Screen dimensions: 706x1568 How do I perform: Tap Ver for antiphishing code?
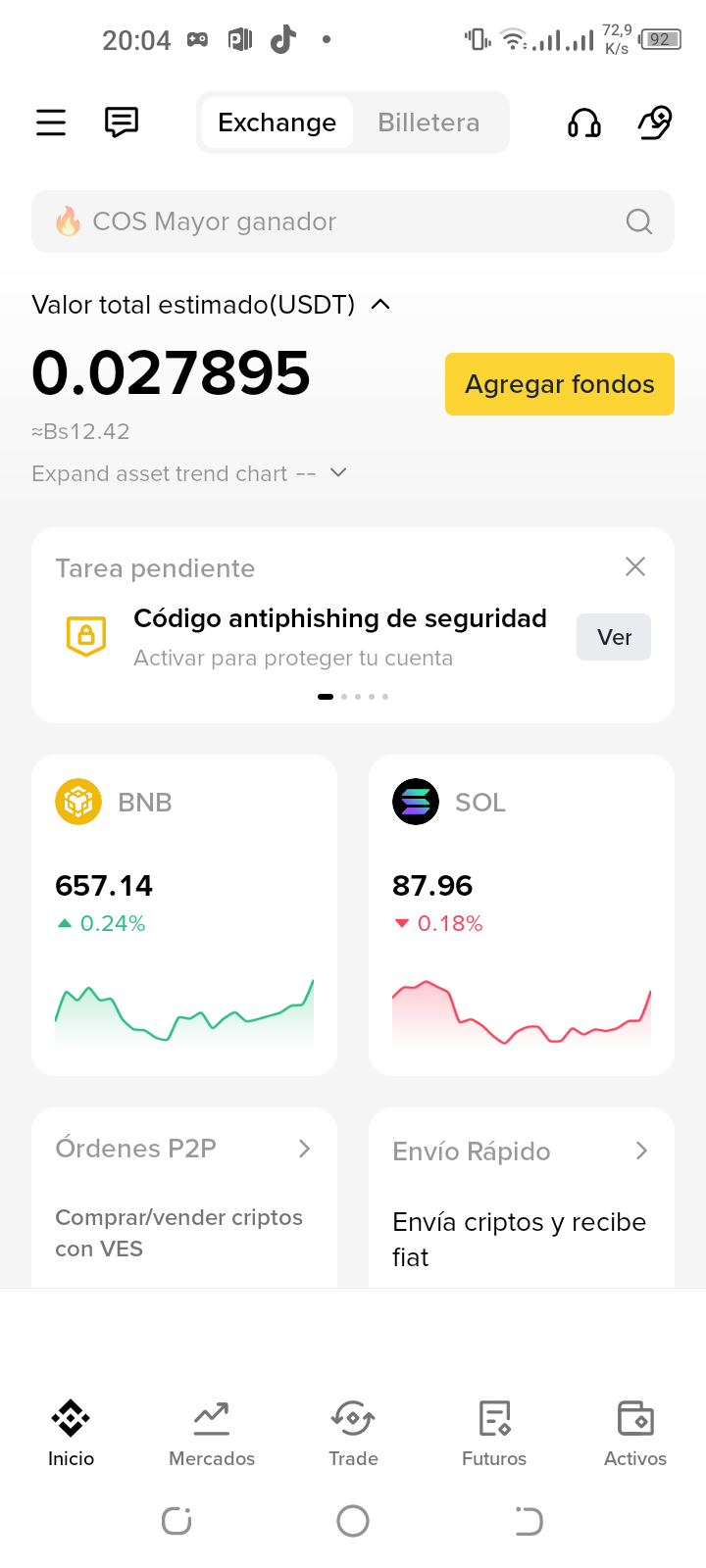[x=614, y=637]
